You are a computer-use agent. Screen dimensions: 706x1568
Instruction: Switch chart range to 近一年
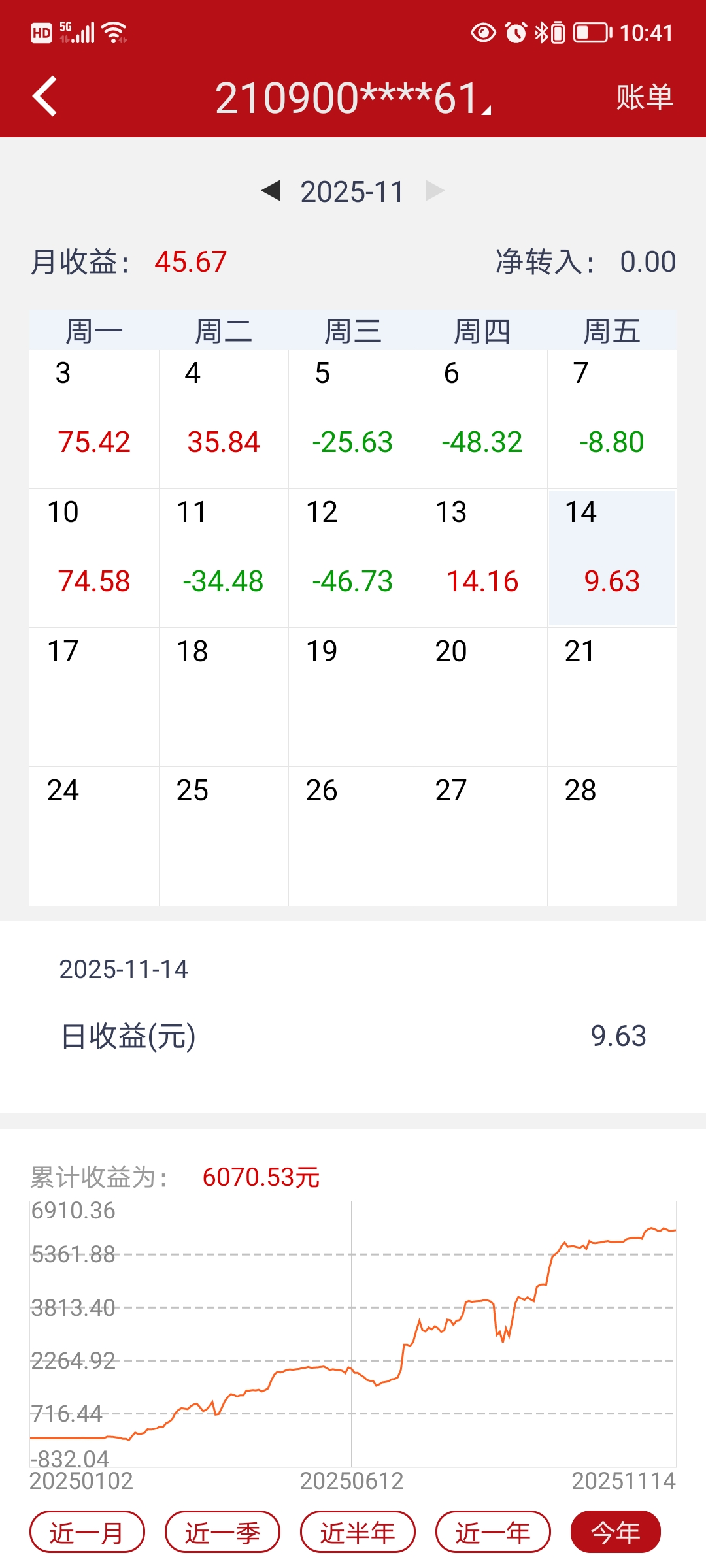click(x=493, y=1532)
